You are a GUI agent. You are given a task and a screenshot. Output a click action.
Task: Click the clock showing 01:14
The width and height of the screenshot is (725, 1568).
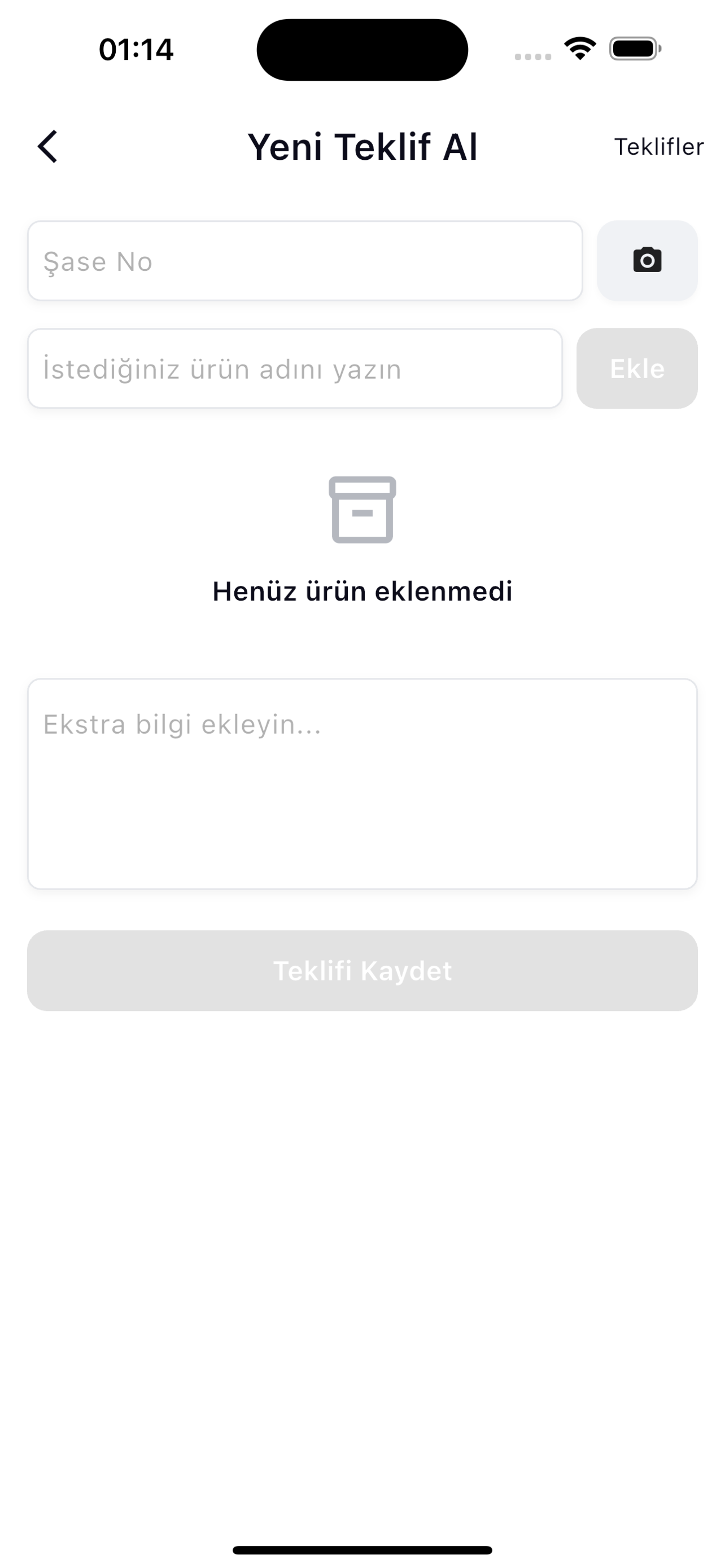click(135, 50)
